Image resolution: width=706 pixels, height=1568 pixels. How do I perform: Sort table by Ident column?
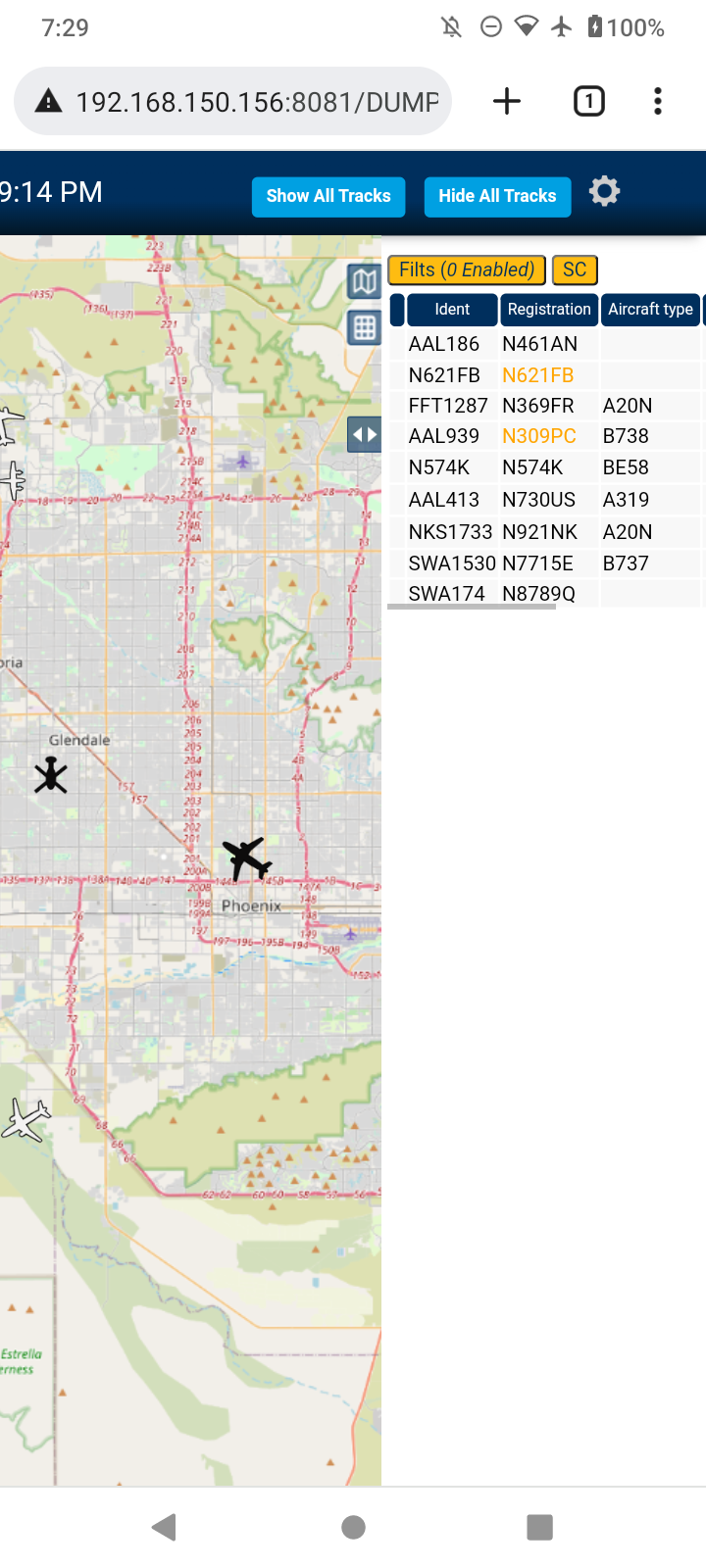[x=452, y=310]
